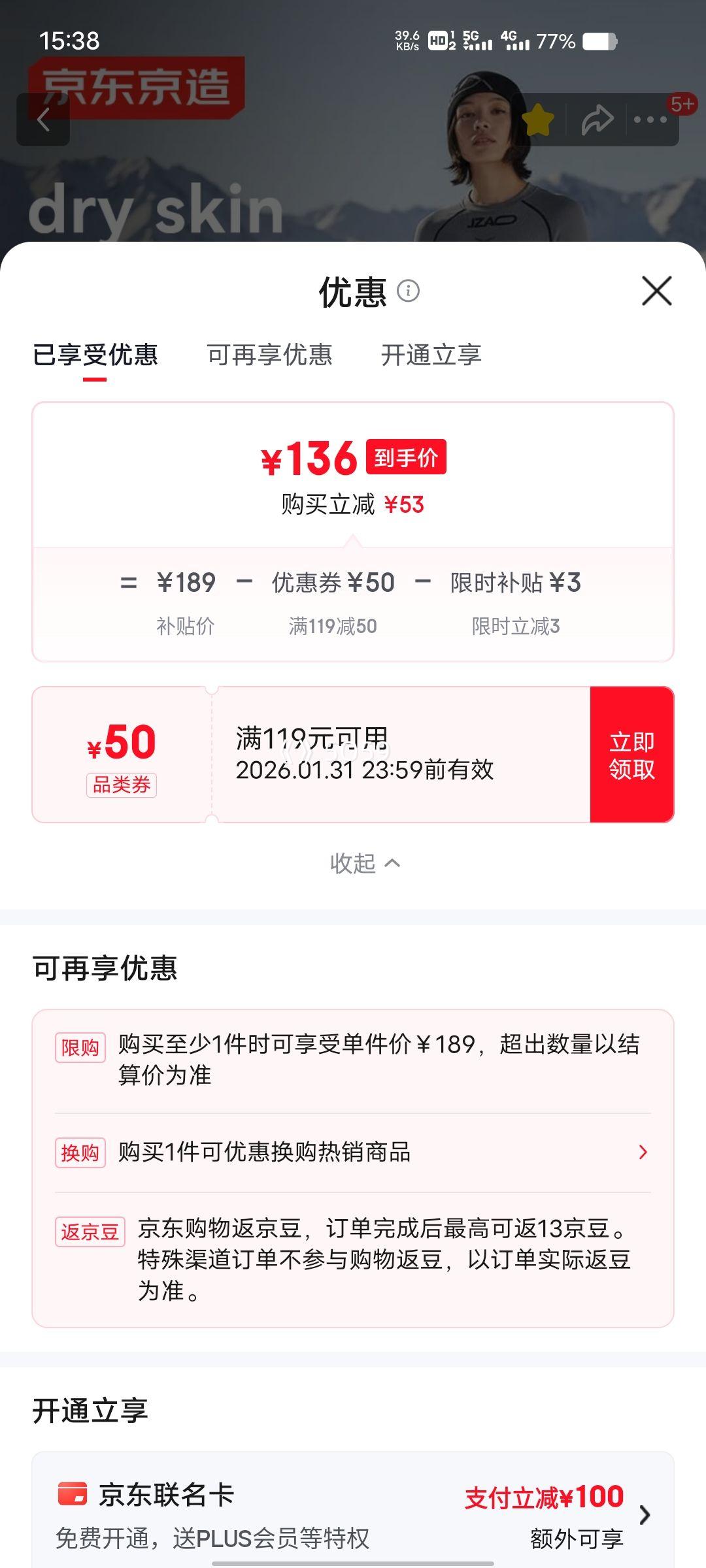Tap the back arrow at top left
706x1568 pixels.
click(x=43, y=121)
